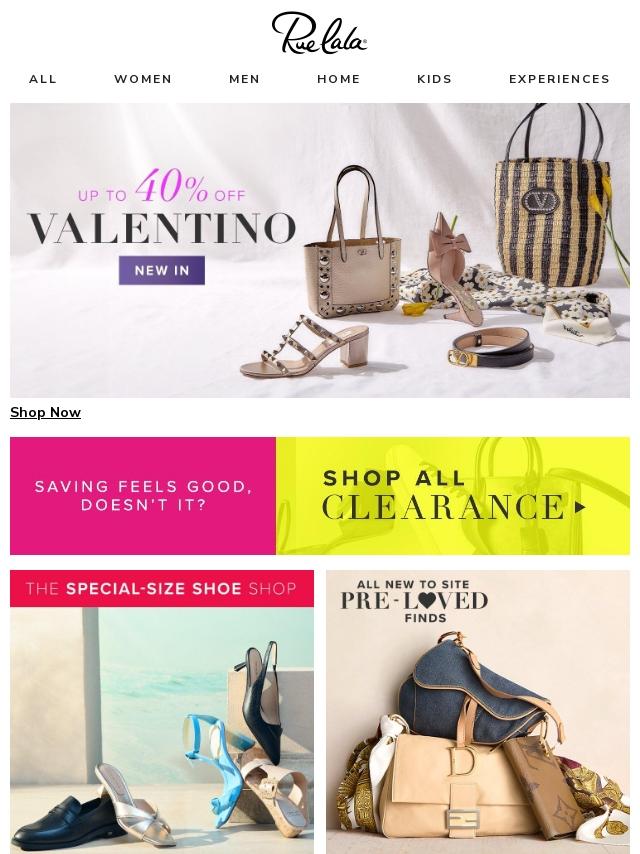Browse the KIDS category
The width and height of the screenshot is (640, 854).
[x=434, y=79]
